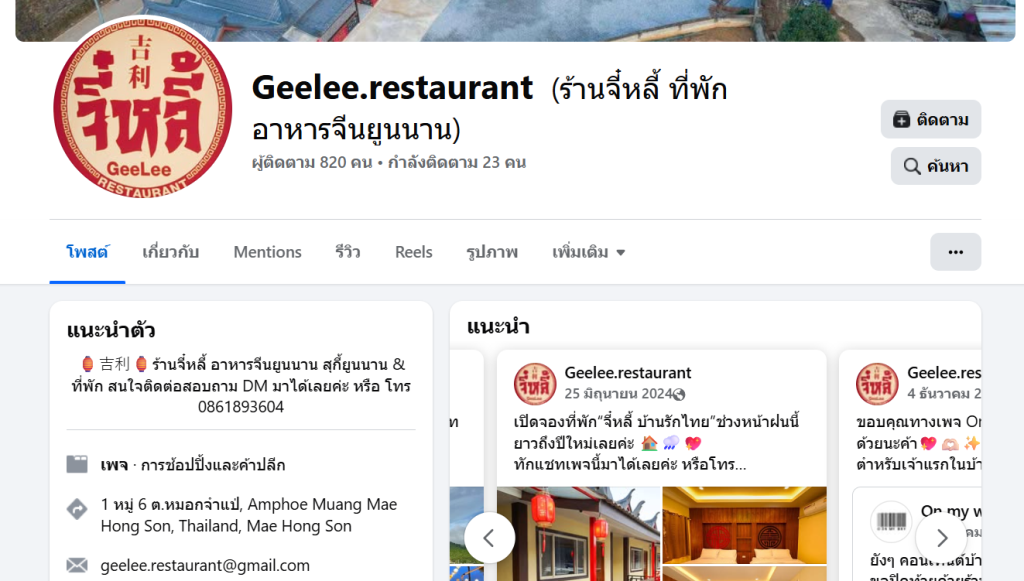The width and height of the screenshot is (1024, 581).
Task: Show previous featured post with left arrow
Action: tap(489, 538)
